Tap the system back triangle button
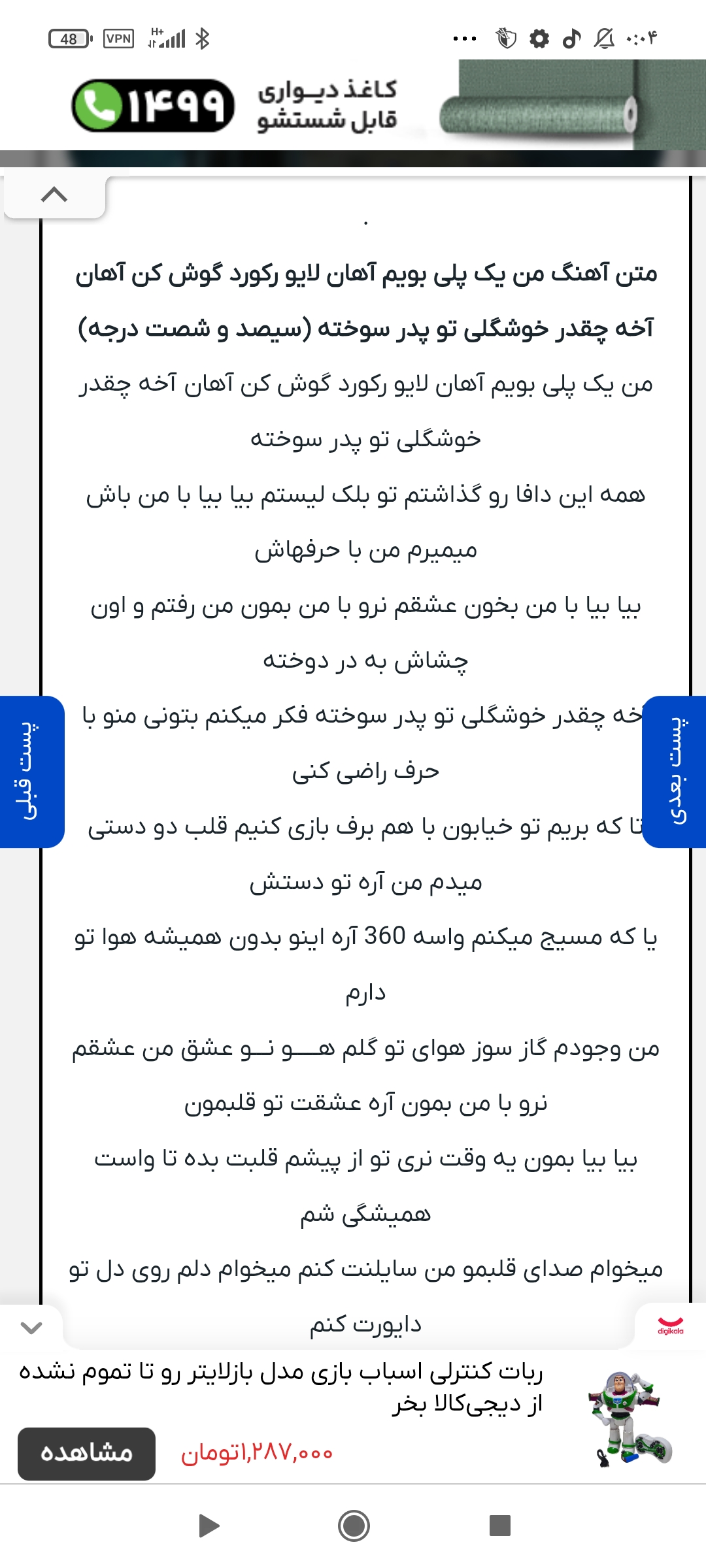This screenshot has width=706, height=1568. (x=209, y=1526)
